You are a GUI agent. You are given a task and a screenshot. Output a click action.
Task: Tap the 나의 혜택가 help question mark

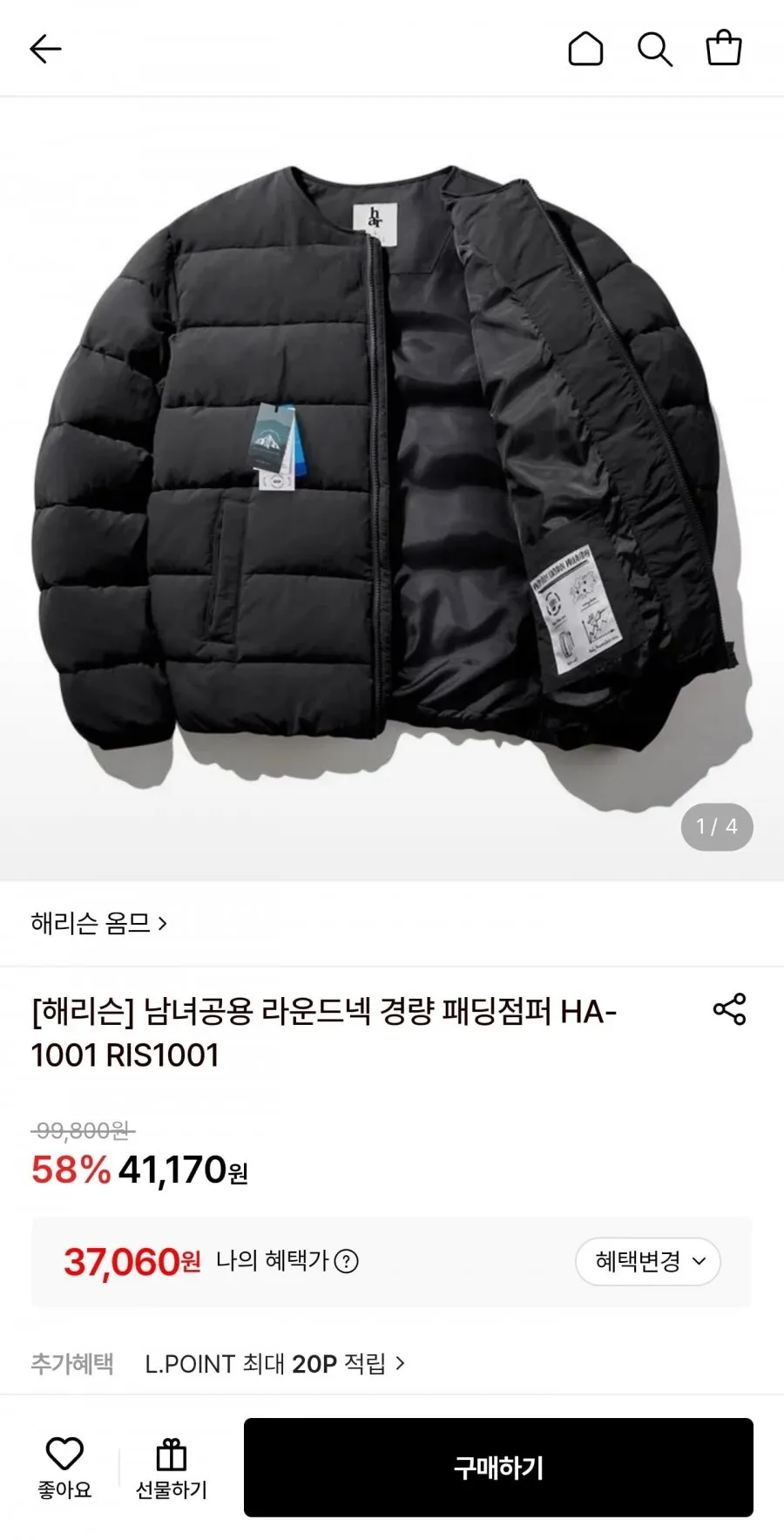pyautogui.click(x=347, y=1261)
